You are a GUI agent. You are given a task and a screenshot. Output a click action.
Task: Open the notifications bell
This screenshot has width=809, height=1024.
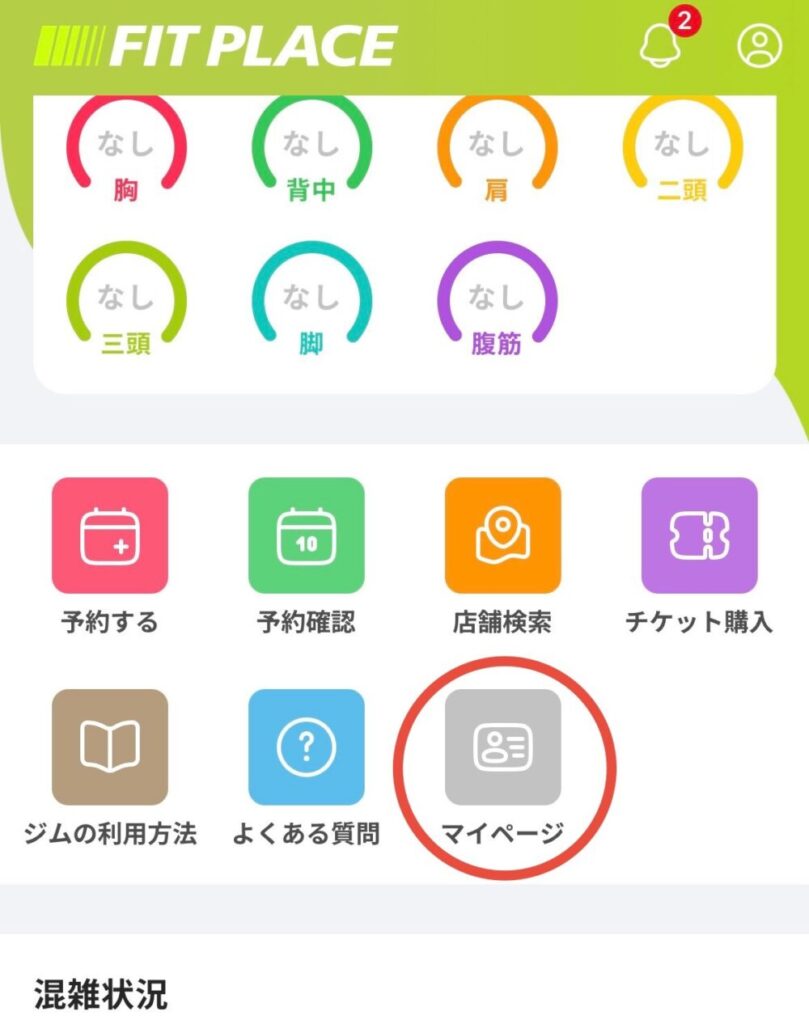tap(660, 44)
